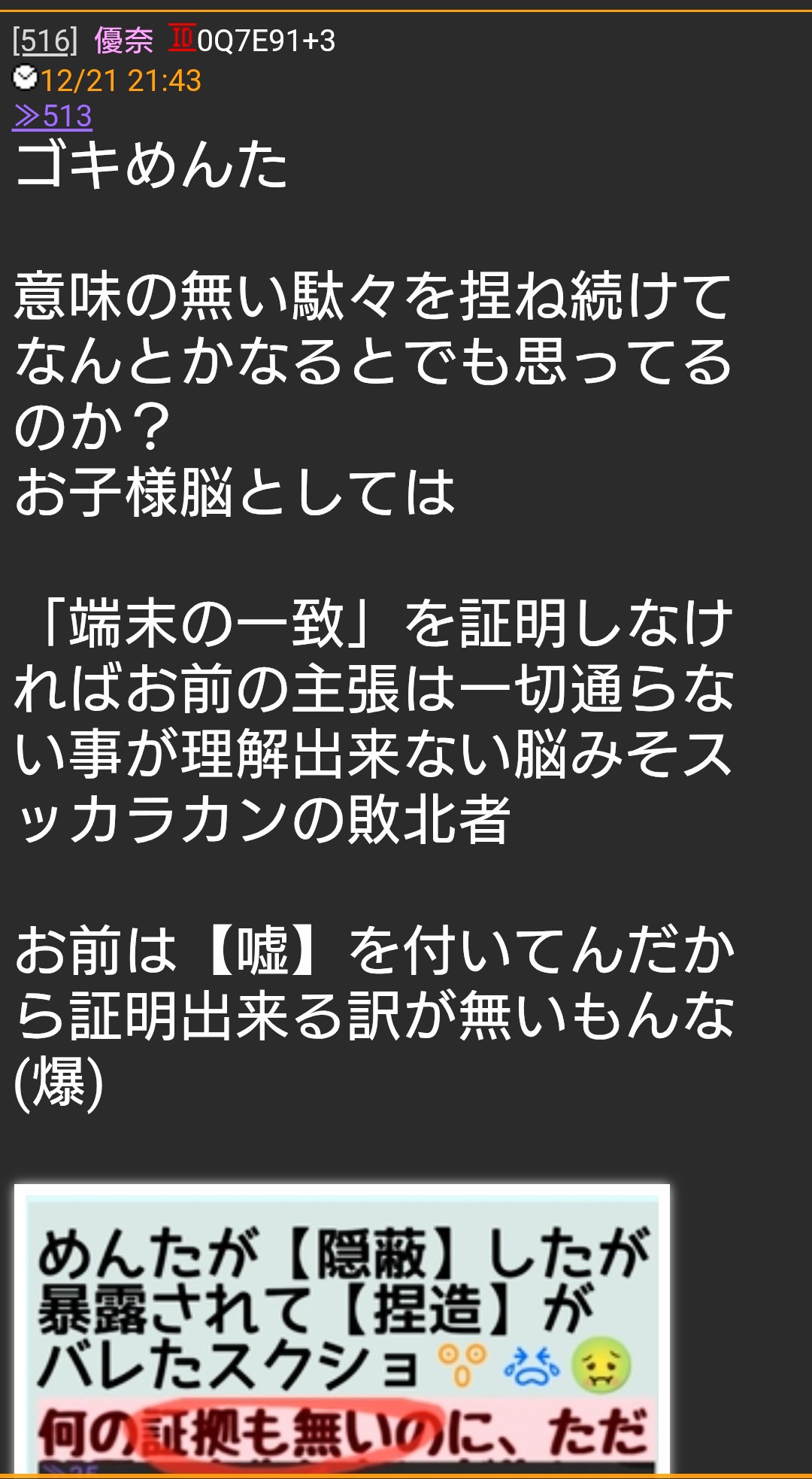Open post number 516 link

click(x=44, y=41)
